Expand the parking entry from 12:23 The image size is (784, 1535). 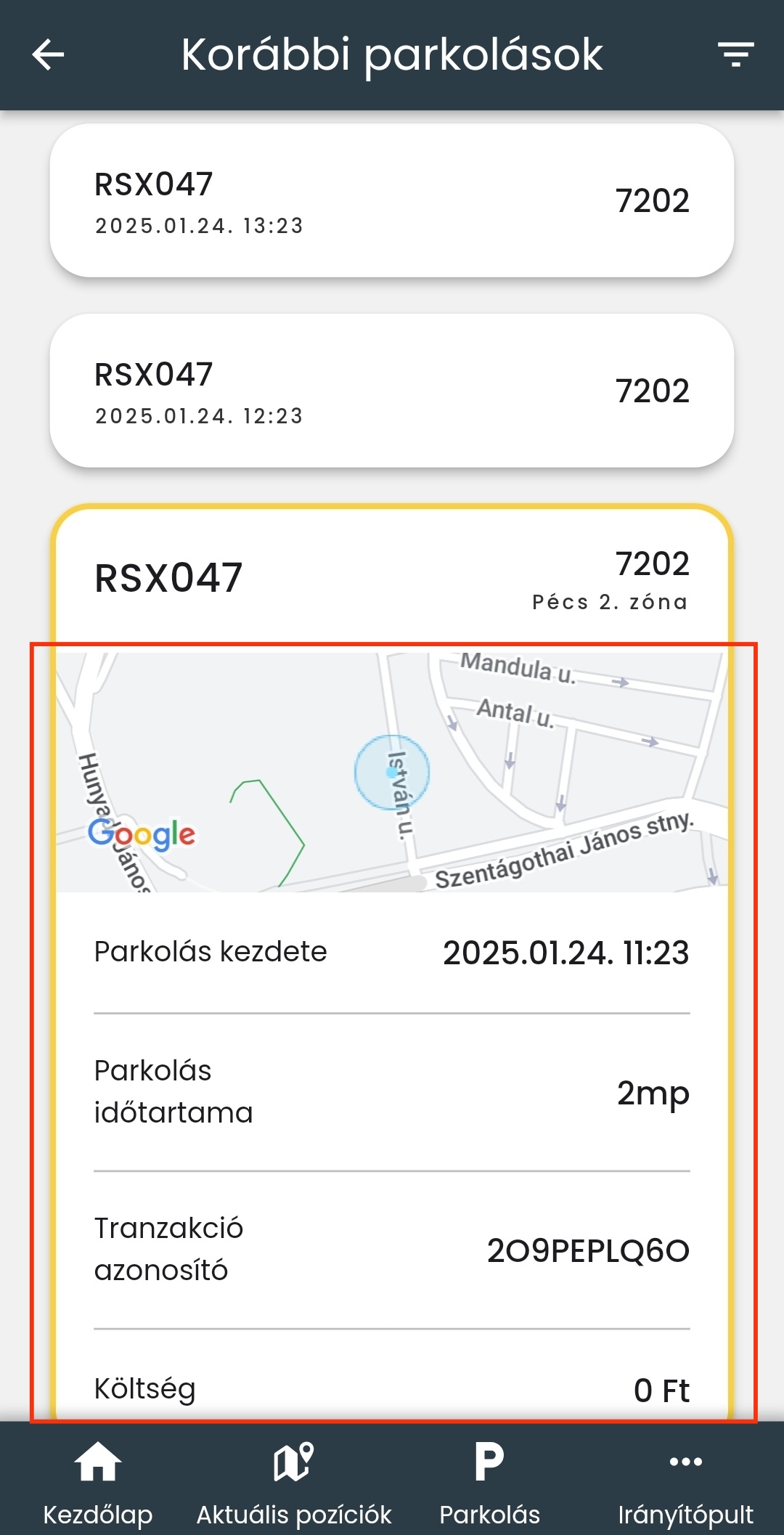point(391,391)
